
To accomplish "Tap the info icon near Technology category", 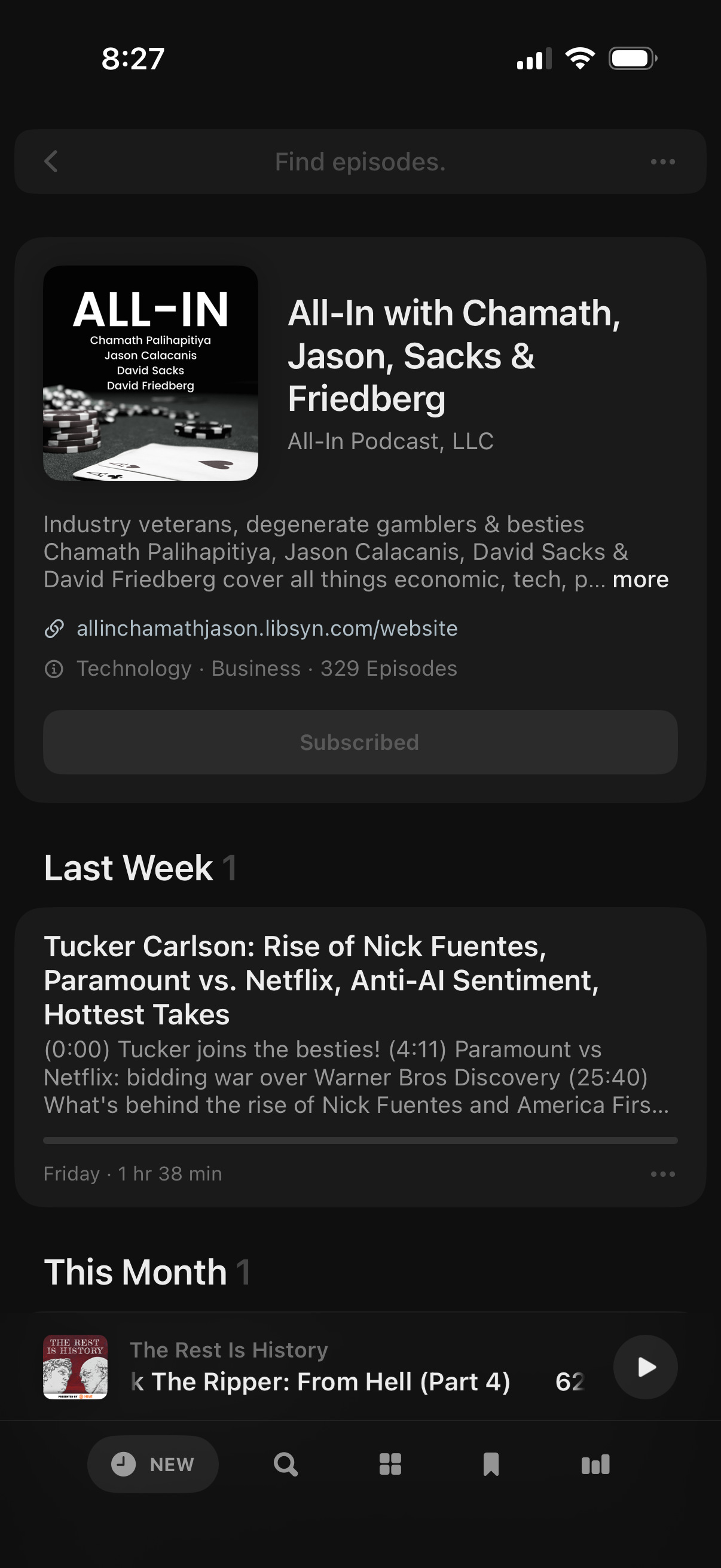I will click(x=56, y=669).
